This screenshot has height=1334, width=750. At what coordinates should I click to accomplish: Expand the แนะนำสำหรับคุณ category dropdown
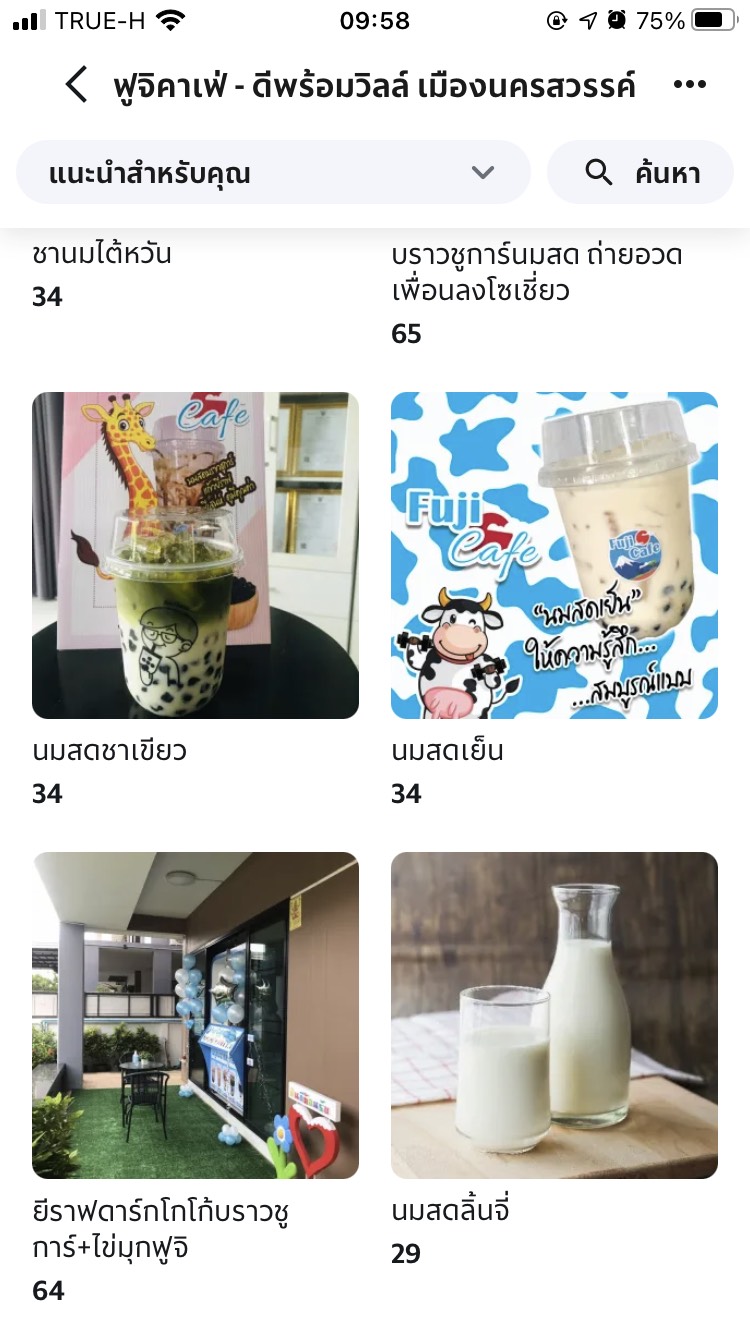[x=272, y=173]
